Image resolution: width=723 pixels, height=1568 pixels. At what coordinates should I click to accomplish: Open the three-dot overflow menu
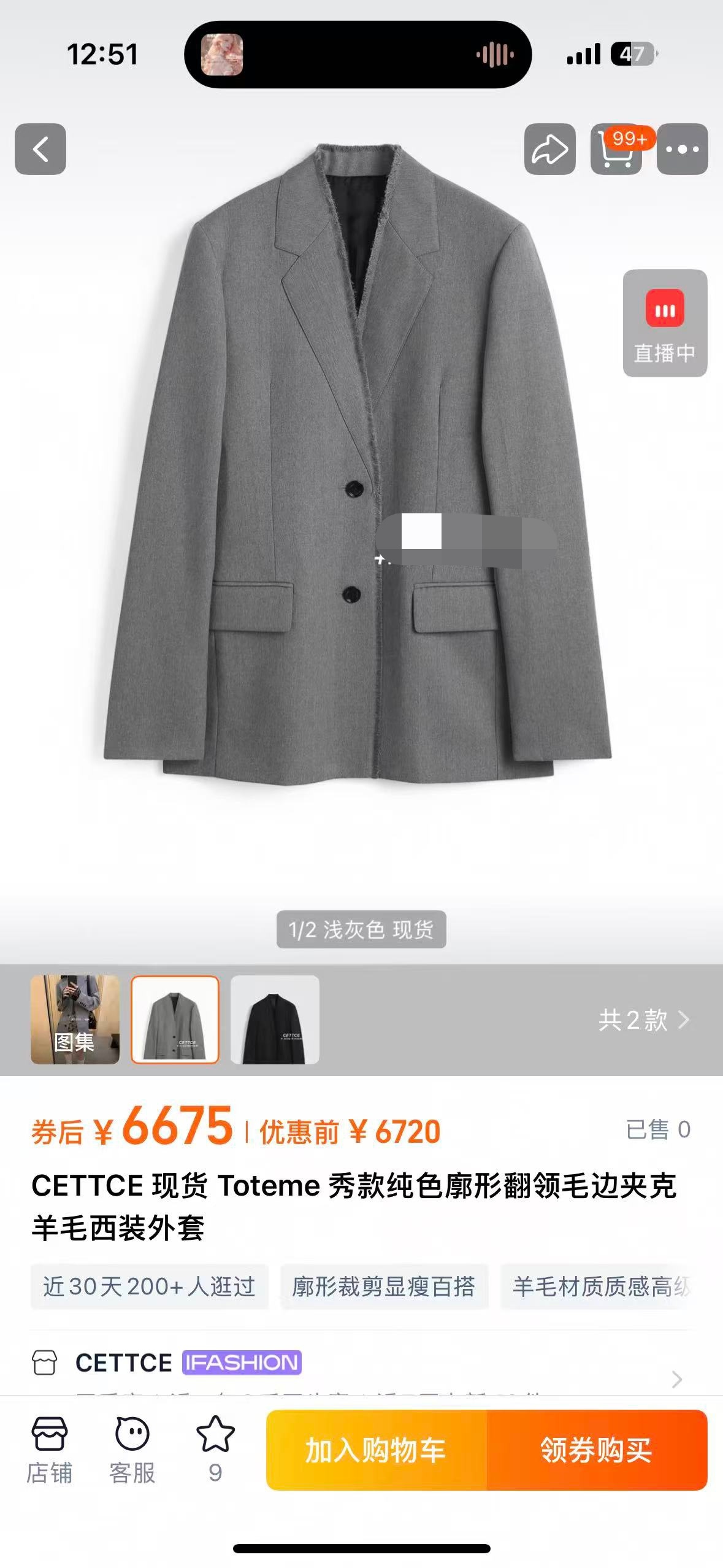coord(682,149)
